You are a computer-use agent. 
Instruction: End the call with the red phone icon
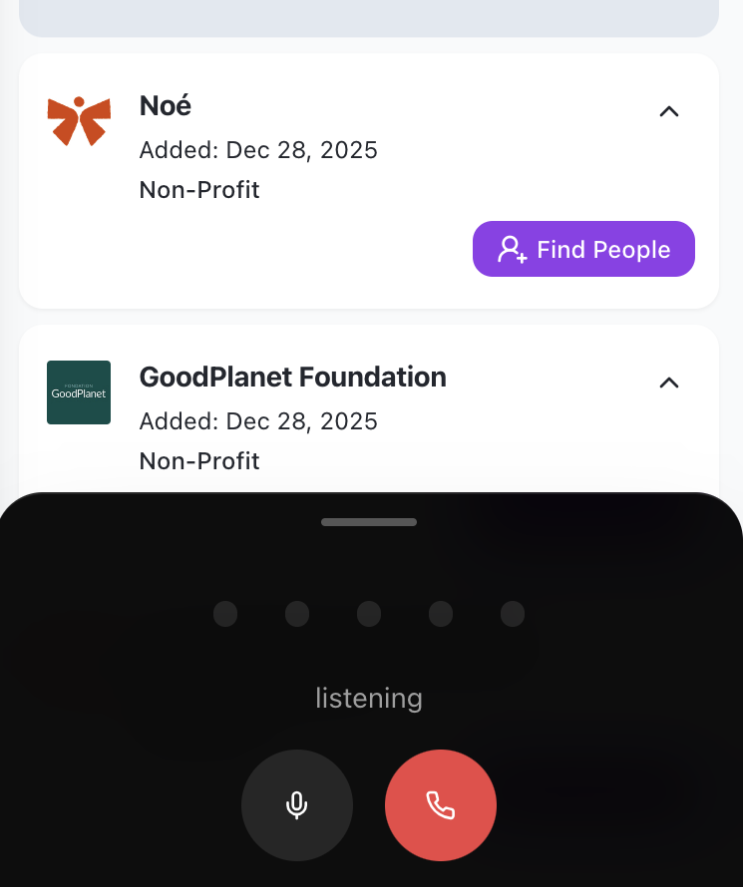[x=440, y=805]
